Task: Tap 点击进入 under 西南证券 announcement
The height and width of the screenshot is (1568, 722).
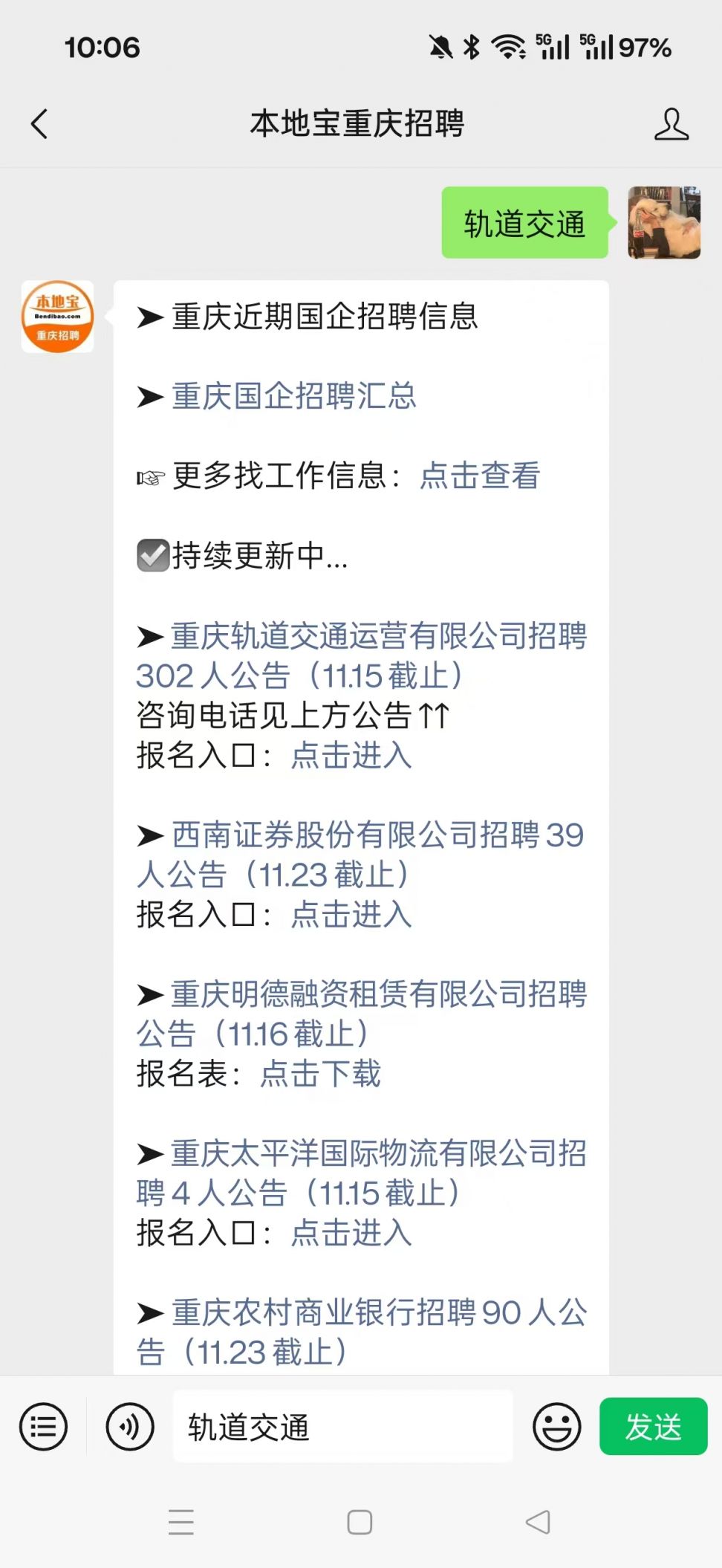Action: 351,915
